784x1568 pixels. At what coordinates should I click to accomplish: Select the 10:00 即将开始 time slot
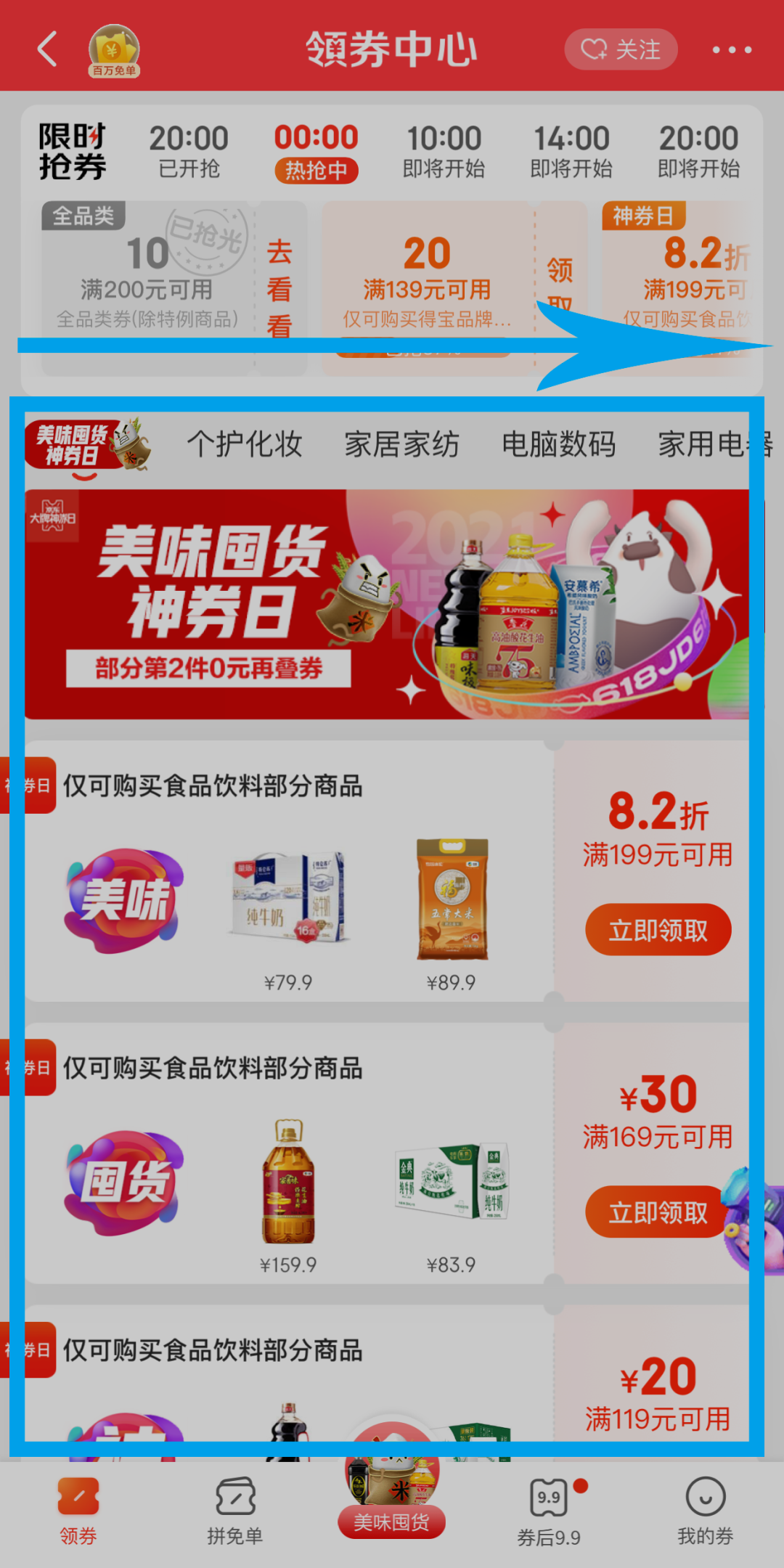[444, 151]
